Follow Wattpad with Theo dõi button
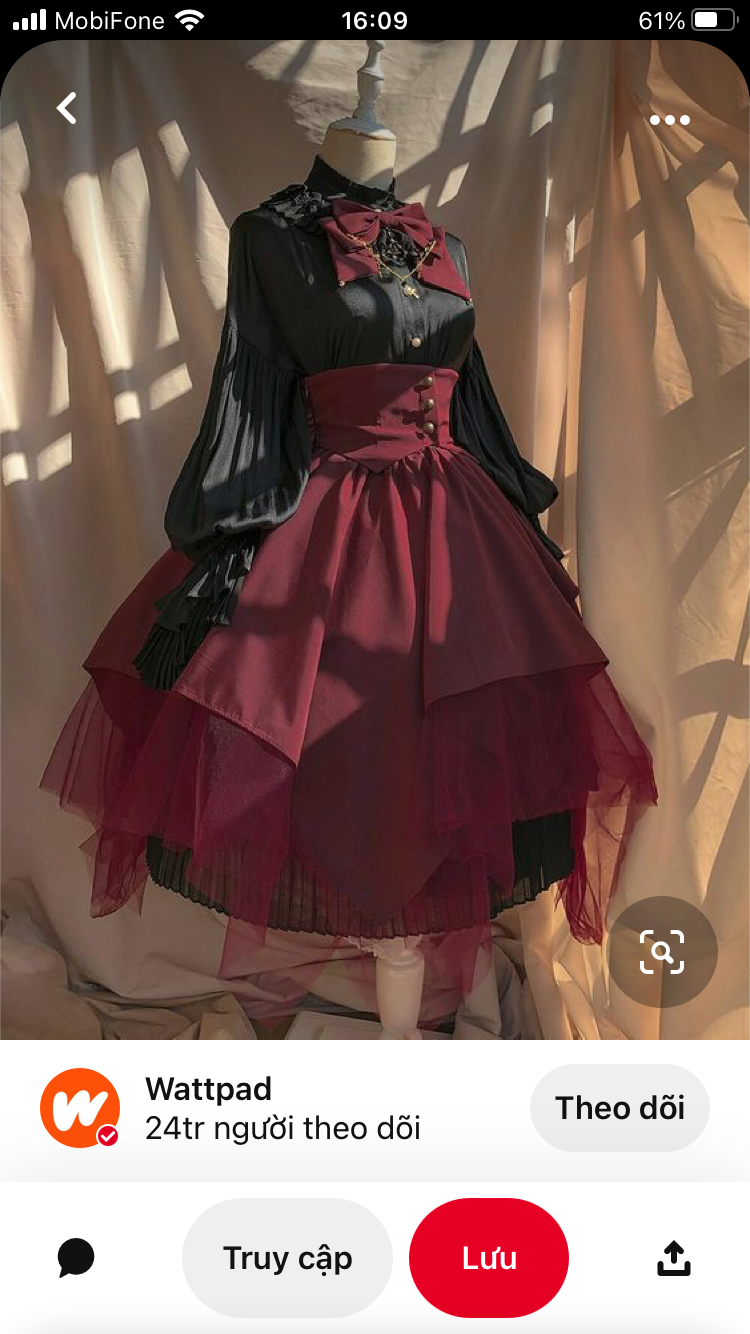 point(620,1108)
